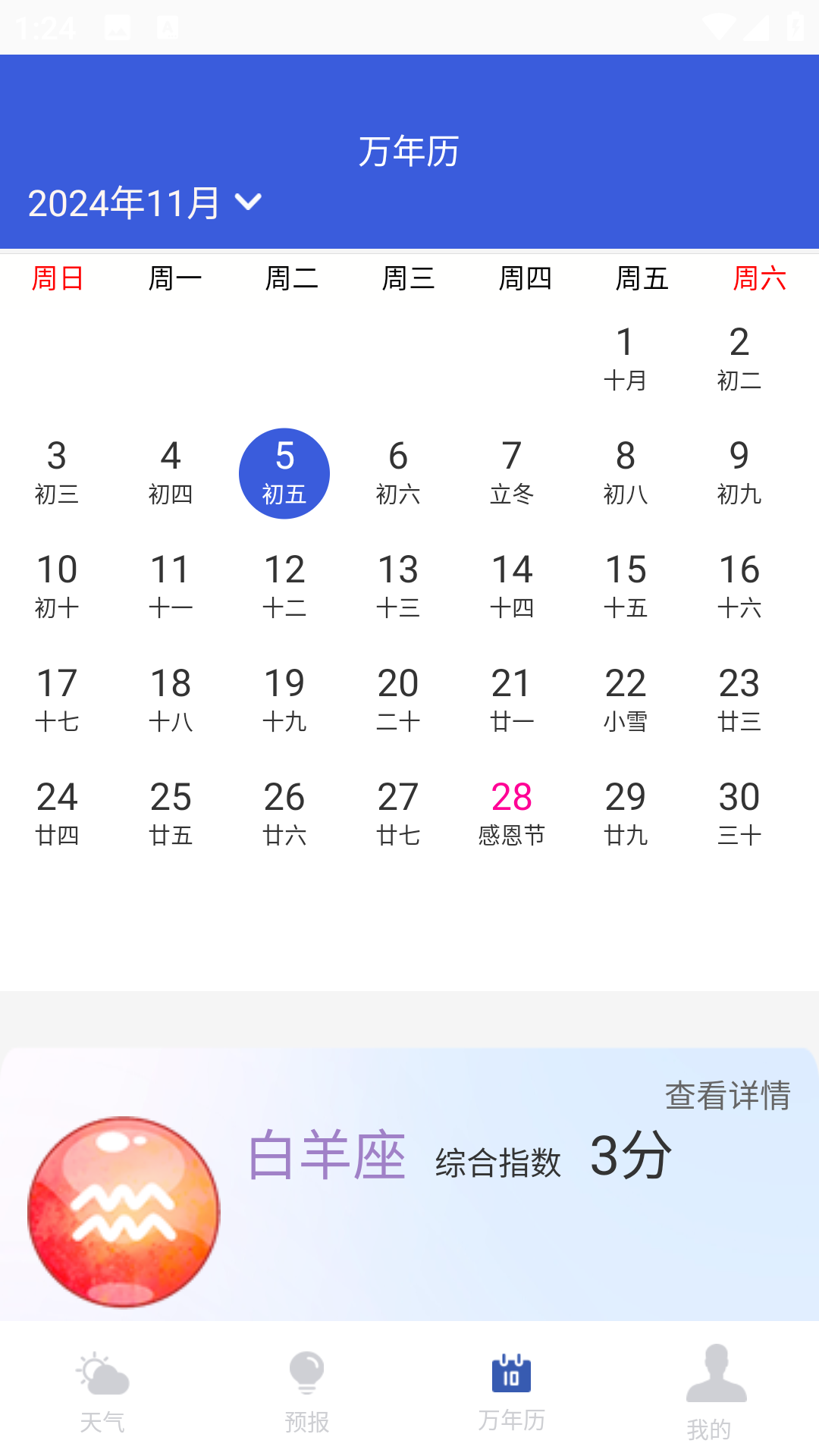Select November 28 感恩节 Thanksgiving date
This screenshot has height=1456, width=819.
point(510,811)
